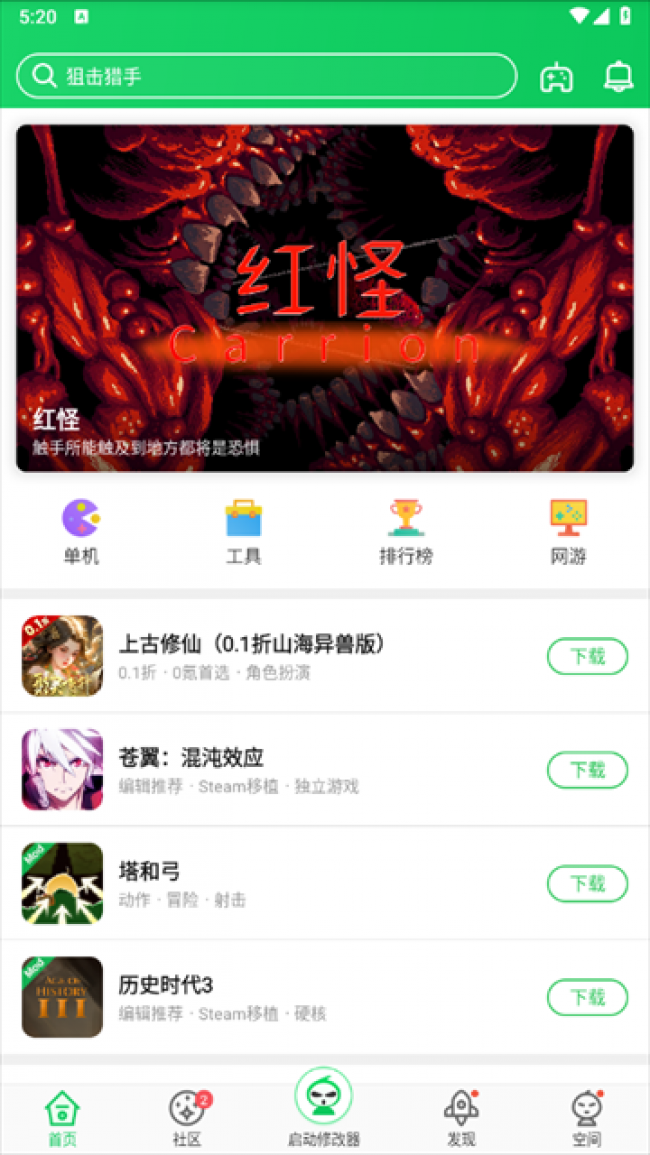
Task: Open the notifications bell
Action: (x=619, y=76)
